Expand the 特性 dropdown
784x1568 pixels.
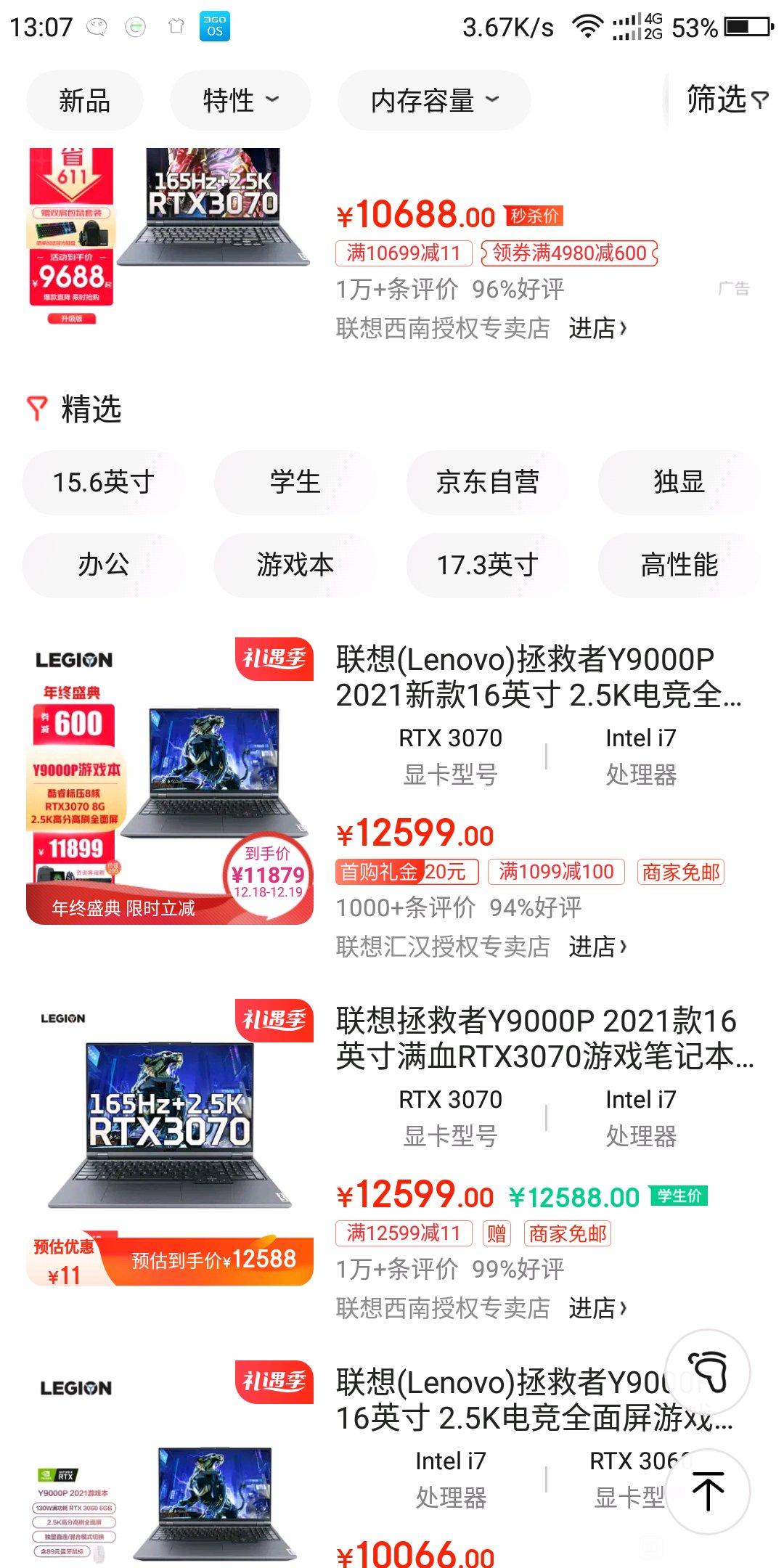click(x=240, y=100)
